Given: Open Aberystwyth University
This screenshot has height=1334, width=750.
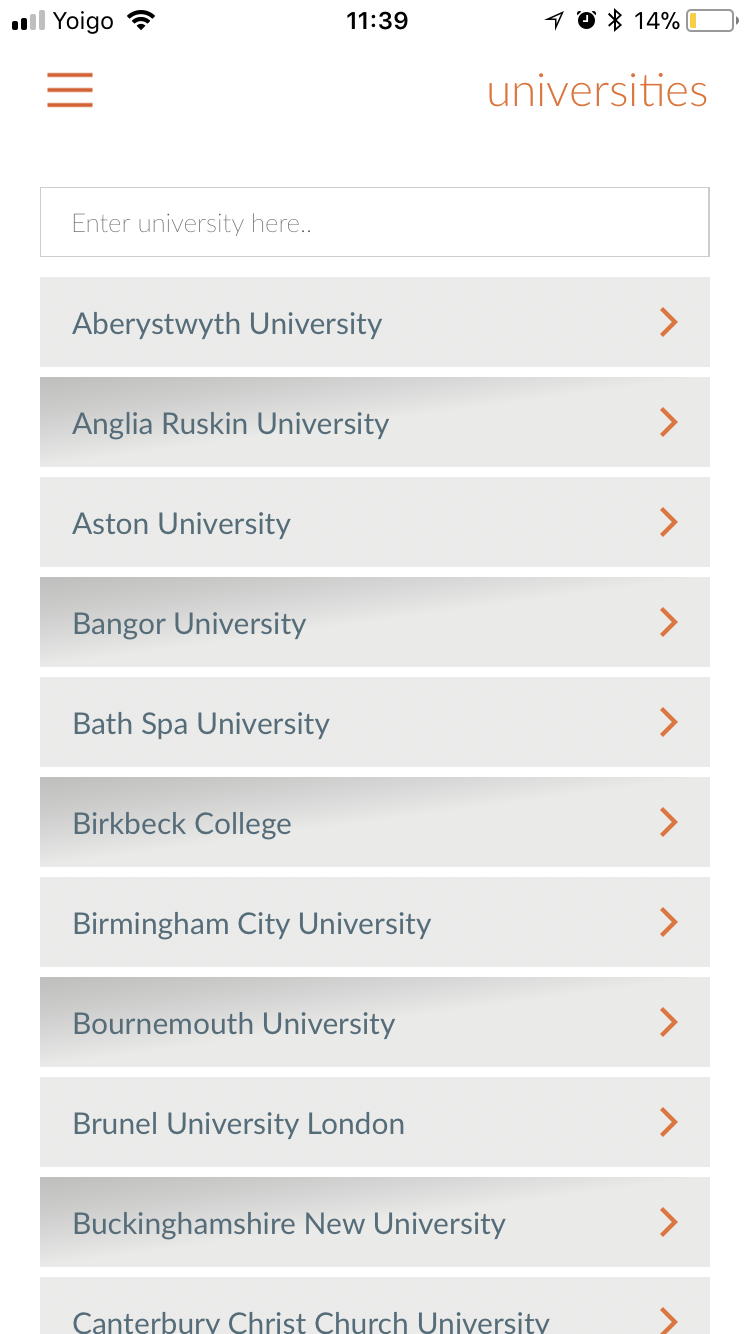Looking at the screenshot, I should (x=375, y=322).
